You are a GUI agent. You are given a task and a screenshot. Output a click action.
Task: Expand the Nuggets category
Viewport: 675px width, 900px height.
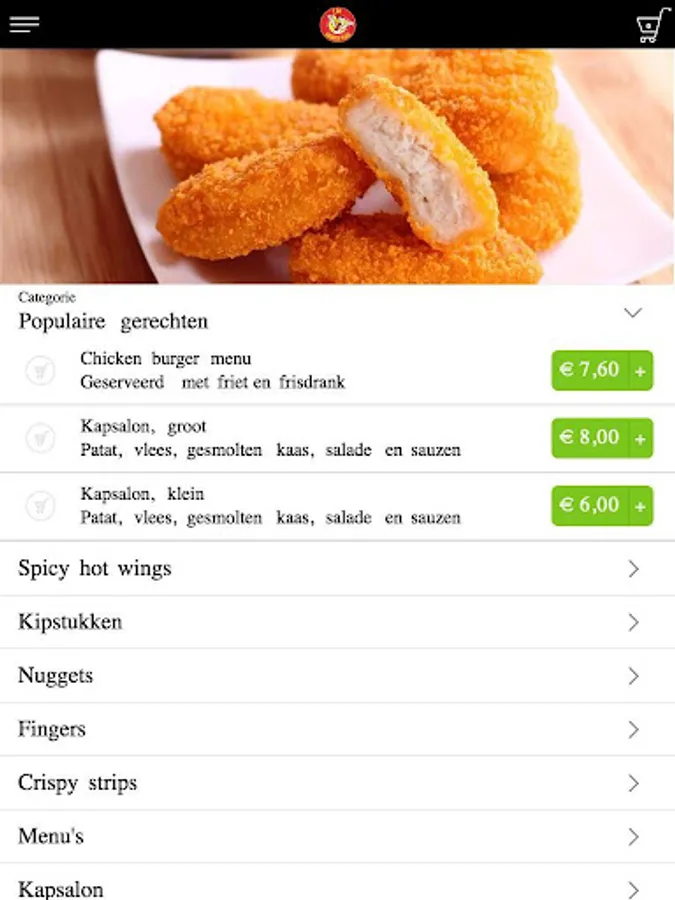(338, 676)
